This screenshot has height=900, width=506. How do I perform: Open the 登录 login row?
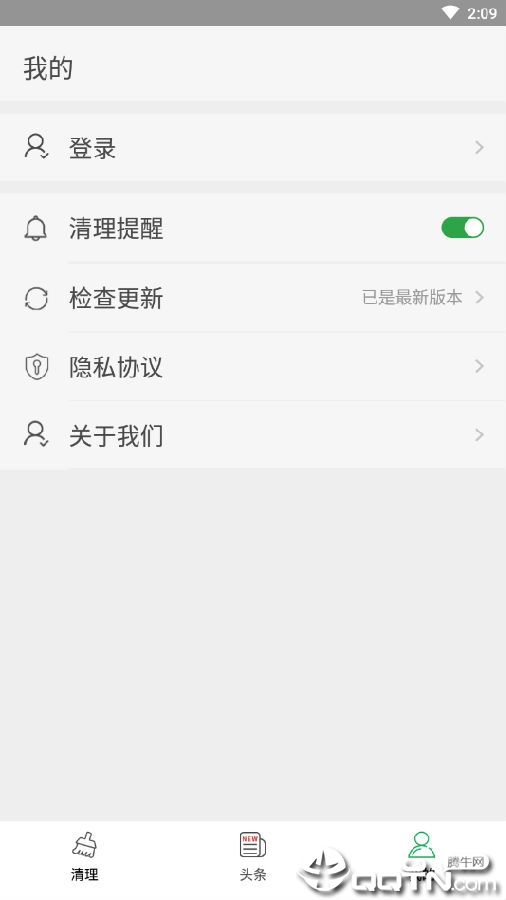pos(253,148)
